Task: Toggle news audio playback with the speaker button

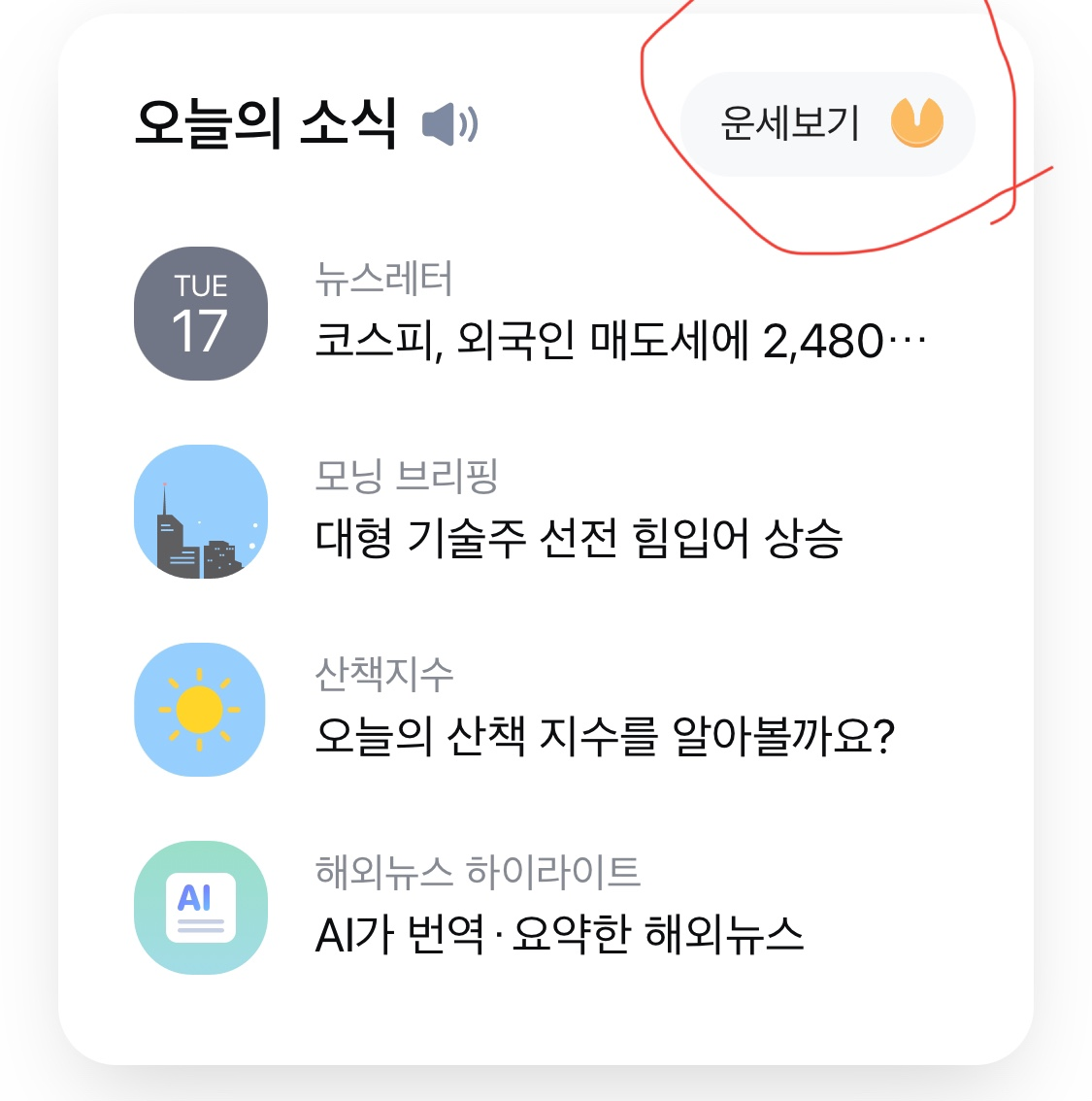Action: [x=448, y=123]
